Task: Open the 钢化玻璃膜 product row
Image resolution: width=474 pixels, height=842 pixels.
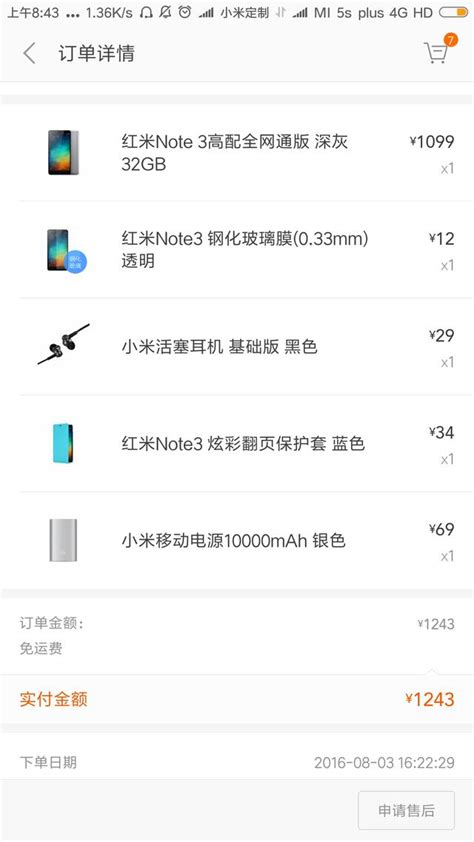Action: pyautogui.click(x=237, y=250)
